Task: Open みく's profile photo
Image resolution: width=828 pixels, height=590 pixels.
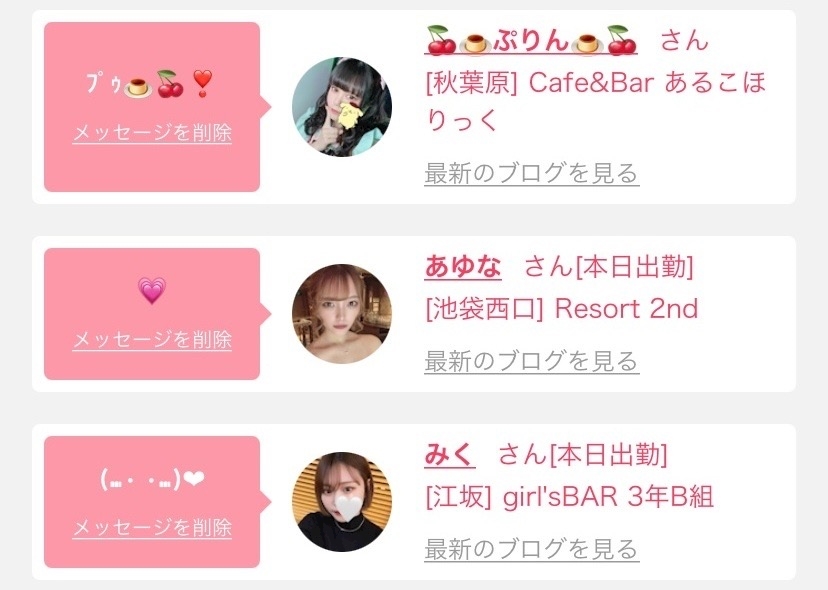Action: (x=342, y=502)
